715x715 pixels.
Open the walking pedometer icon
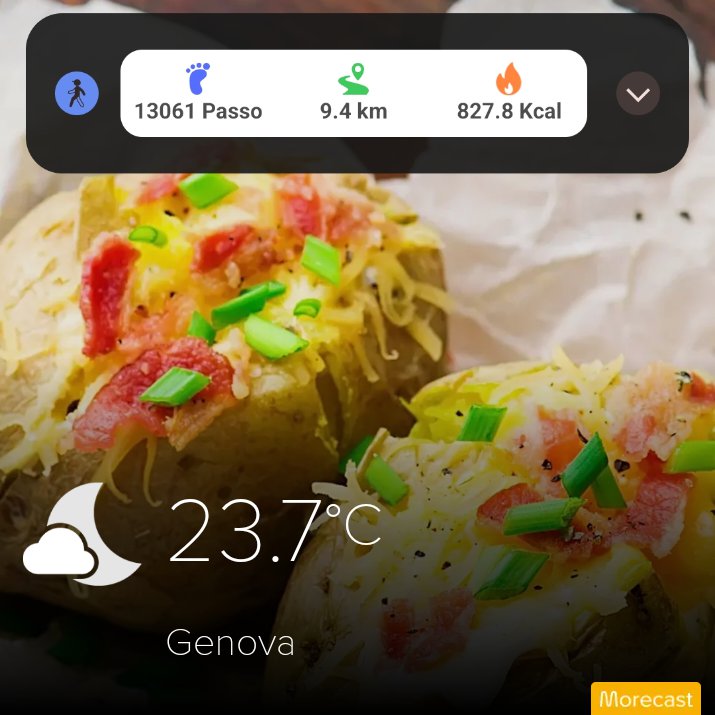(77, 93)
